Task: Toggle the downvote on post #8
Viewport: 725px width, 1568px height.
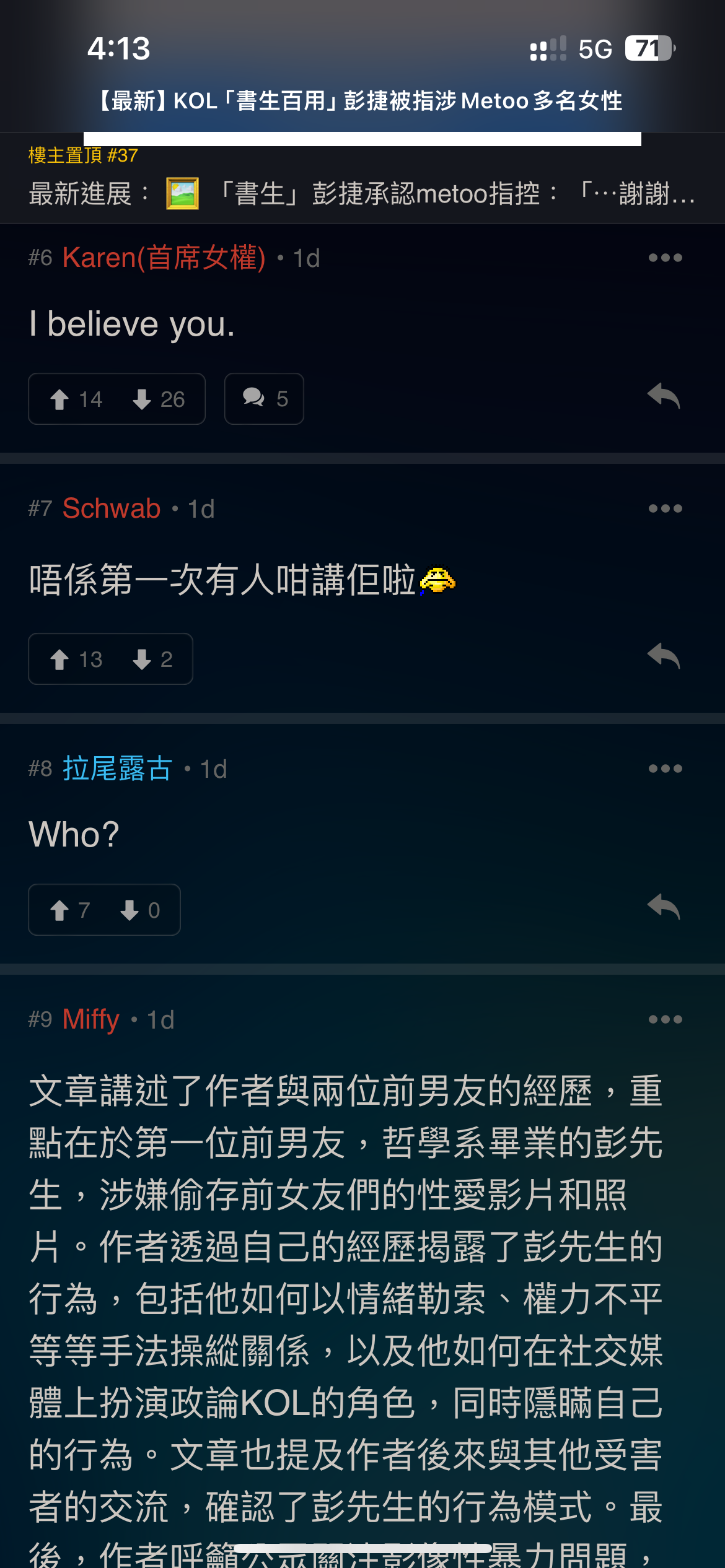Action: pos(130,910)
